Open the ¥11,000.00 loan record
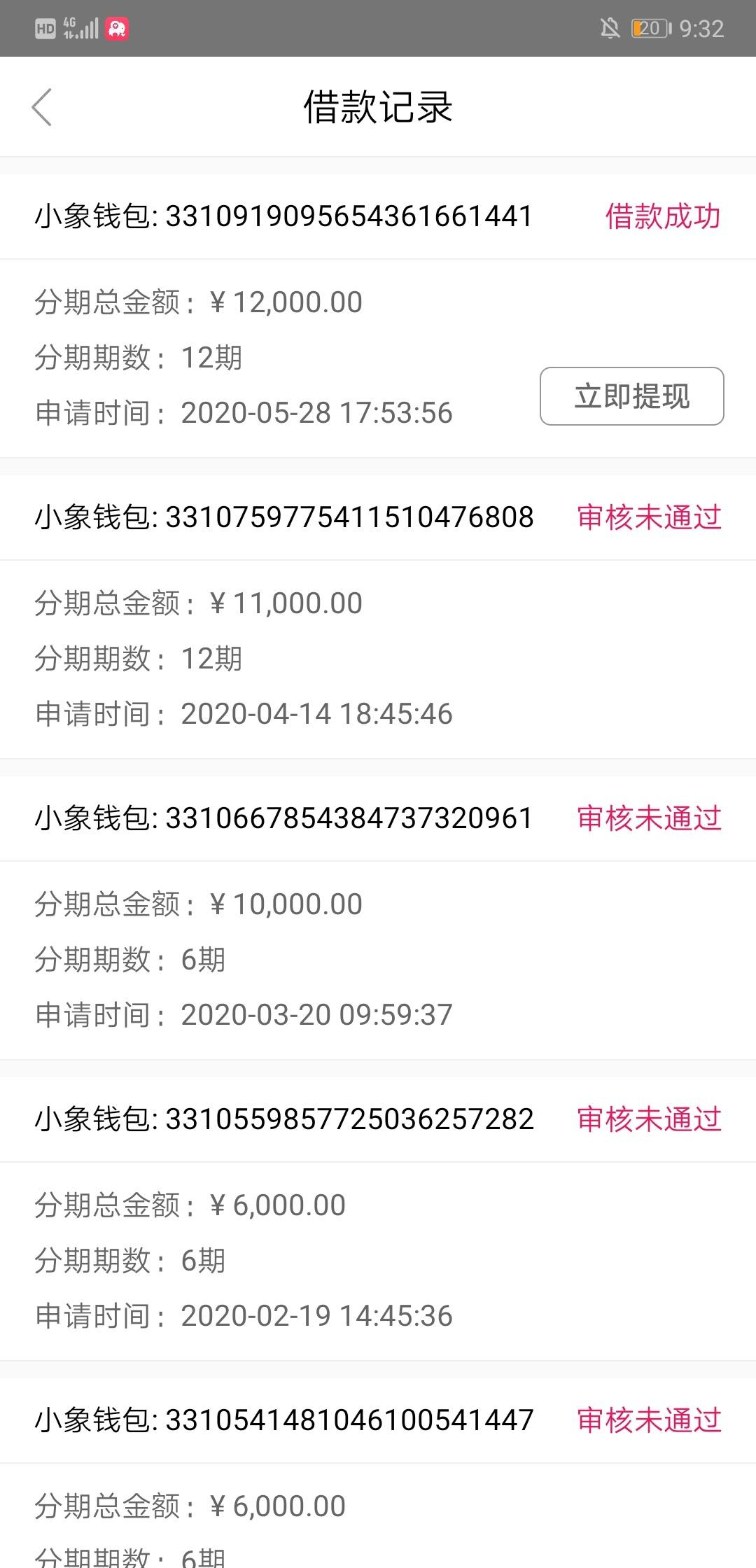 (x=378, y=617)
